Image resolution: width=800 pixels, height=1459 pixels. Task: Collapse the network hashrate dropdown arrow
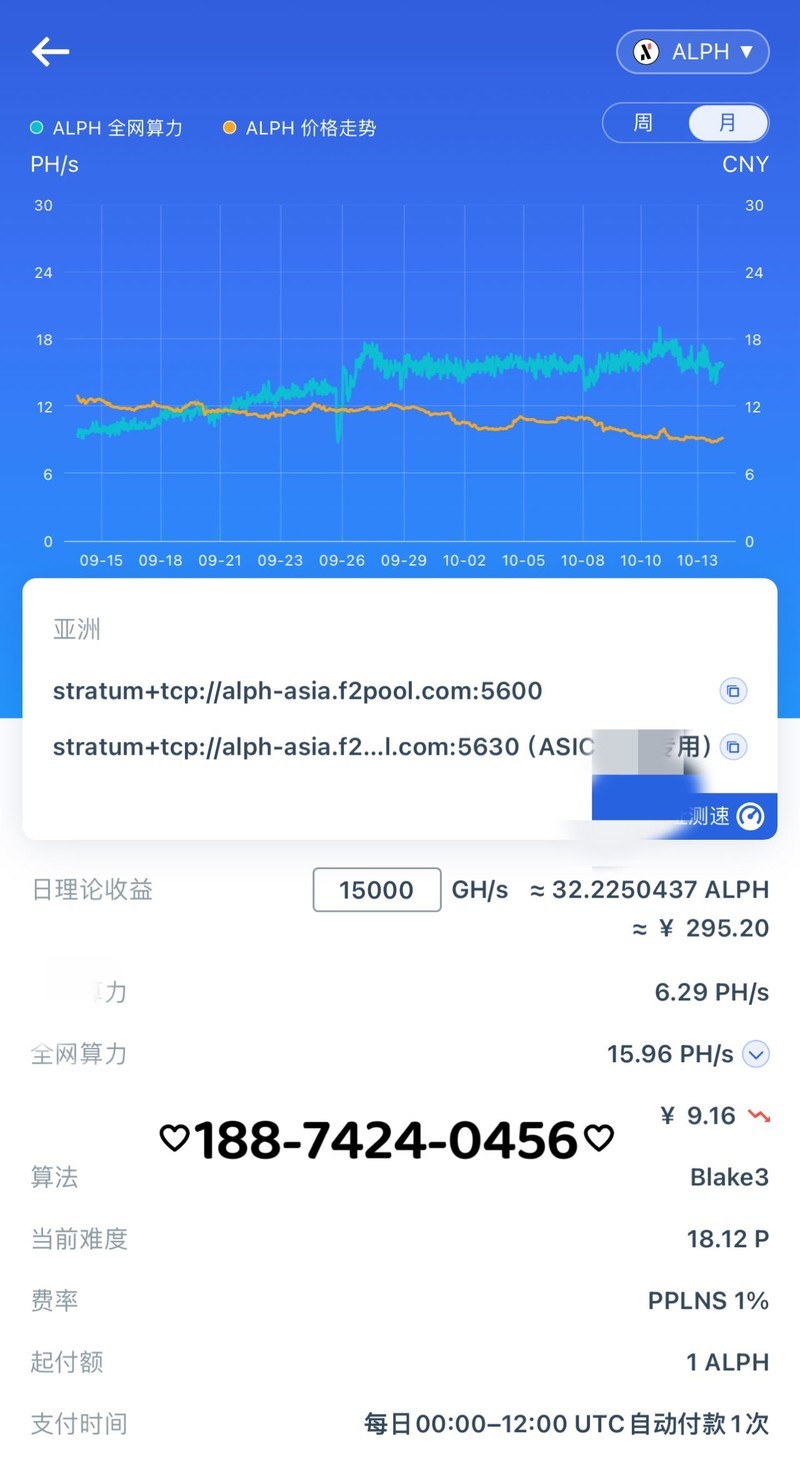pyautogui.click(x=756, y=1054)
